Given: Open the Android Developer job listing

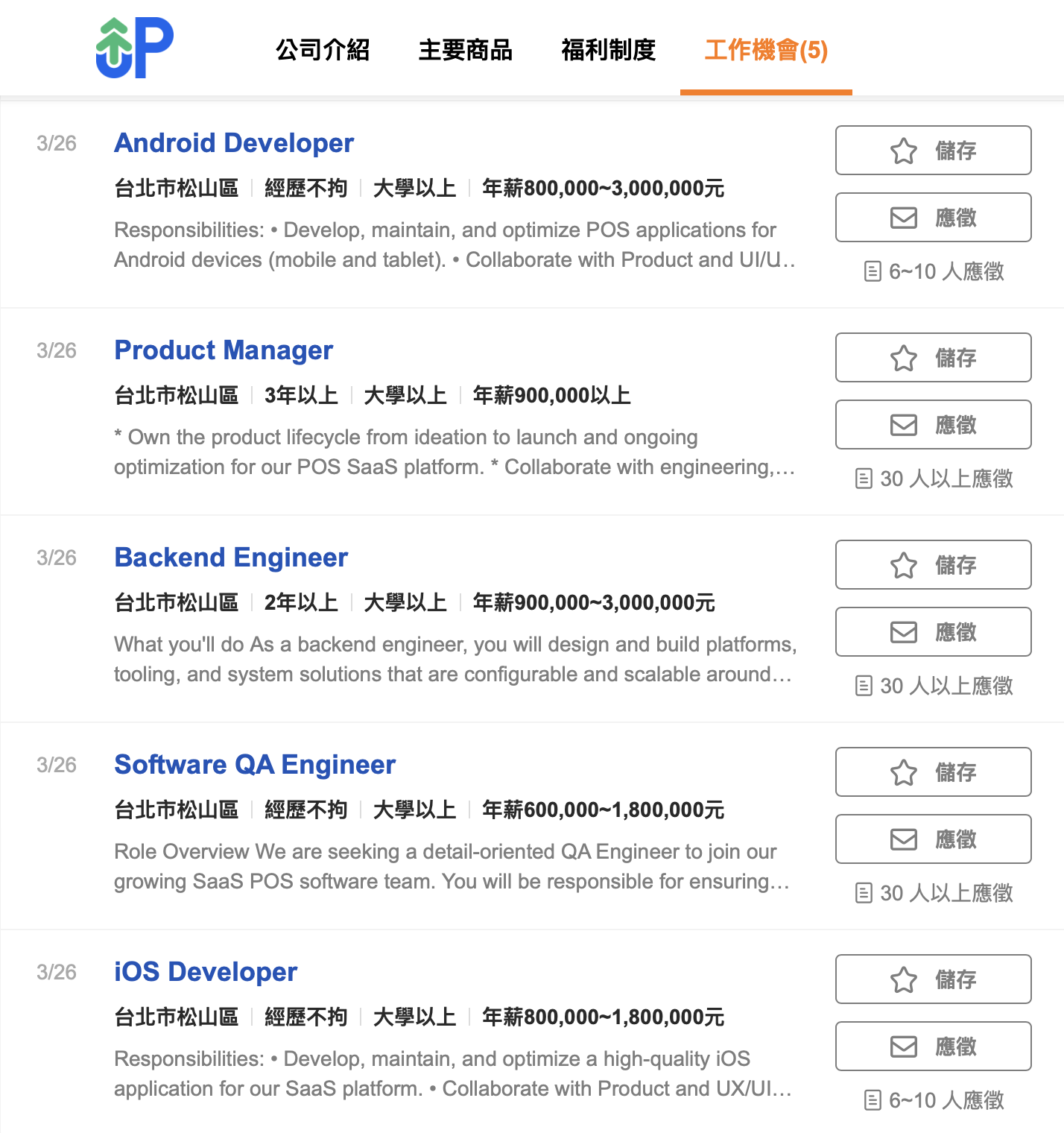Looking at the screenshot, I should 234,142.
